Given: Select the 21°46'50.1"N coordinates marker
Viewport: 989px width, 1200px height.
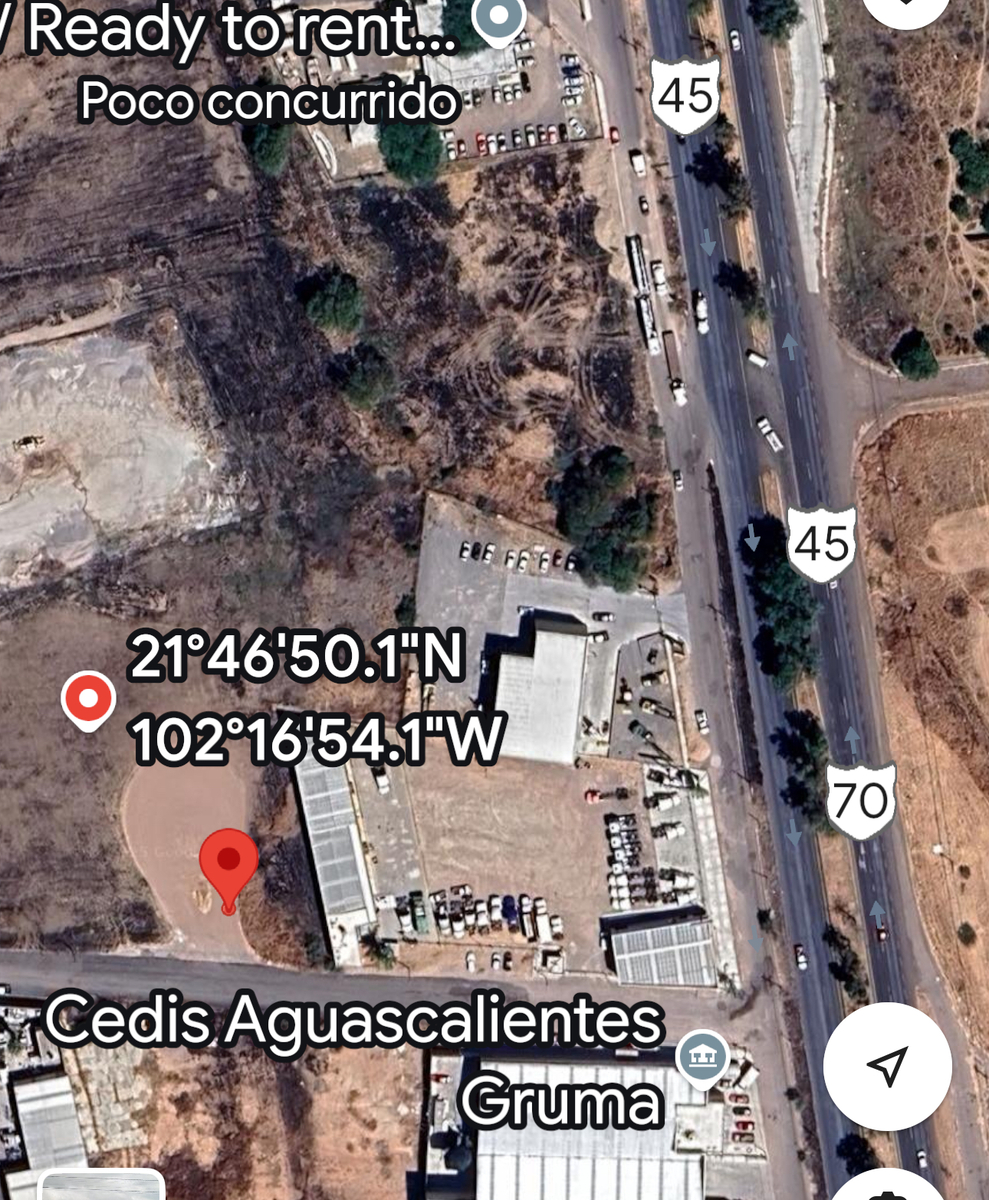Looking at the screenshot, I should tap(88, 700).
